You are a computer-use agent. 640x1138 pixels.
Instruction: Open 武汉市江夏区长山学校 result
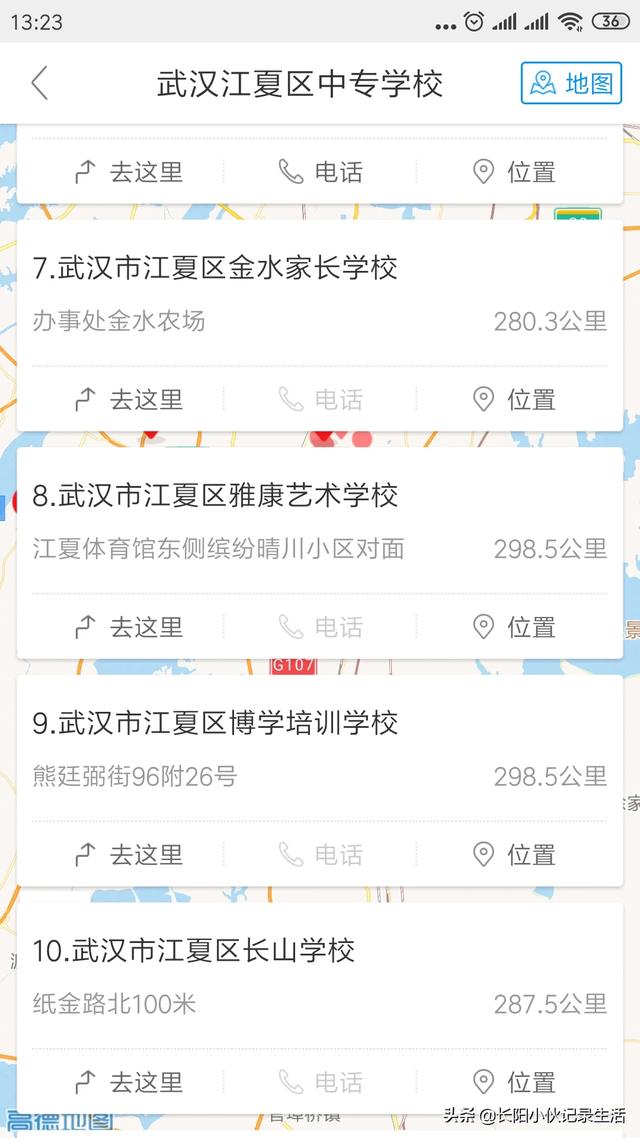pos(194,950)
